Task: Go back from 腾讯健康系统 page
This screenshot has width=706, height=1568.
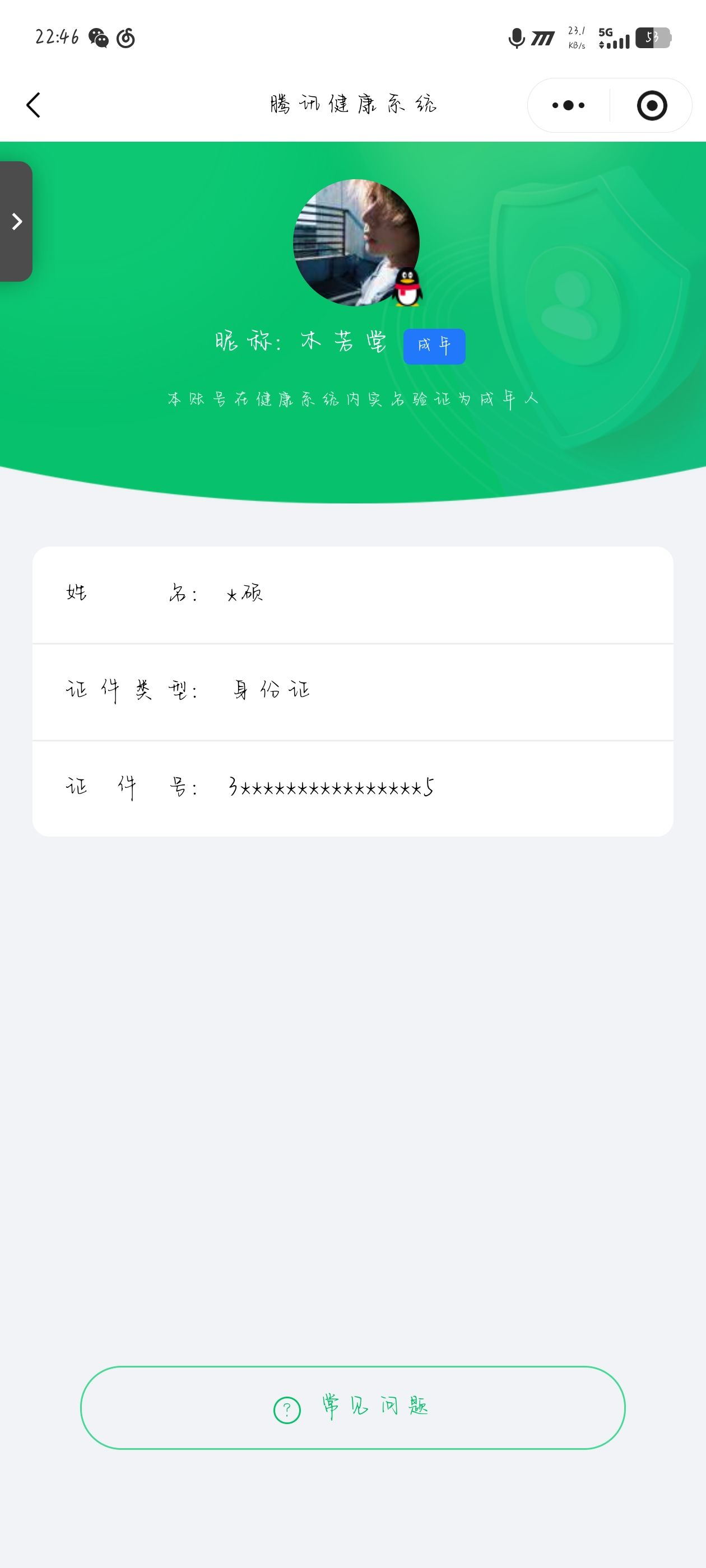Action: [34, 105]
